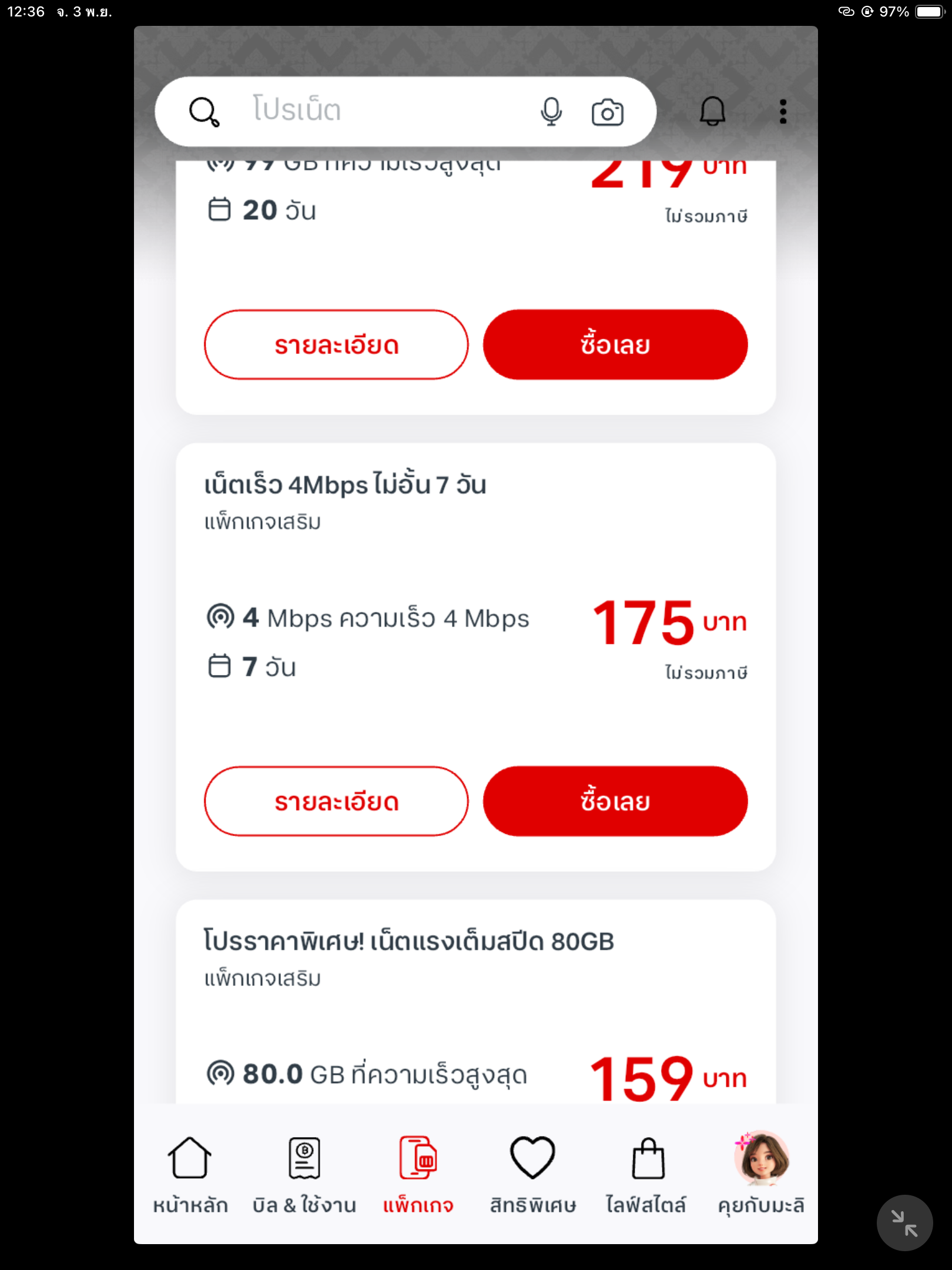Open camera search icon
Viewport: 952px width, 1270px height.
tap(607, 112)
